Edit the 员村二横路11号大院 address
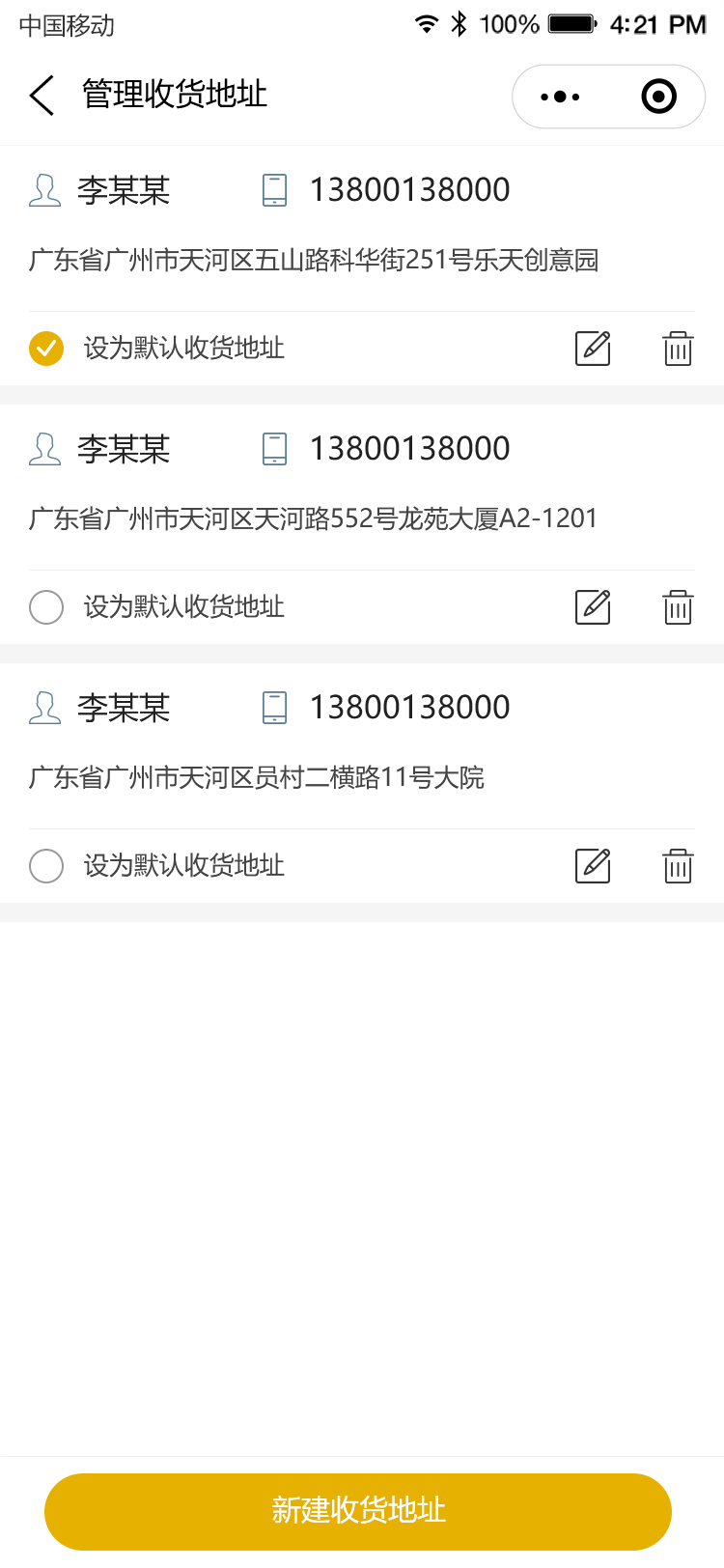The image size is (724, 1568). click(593, 865)
